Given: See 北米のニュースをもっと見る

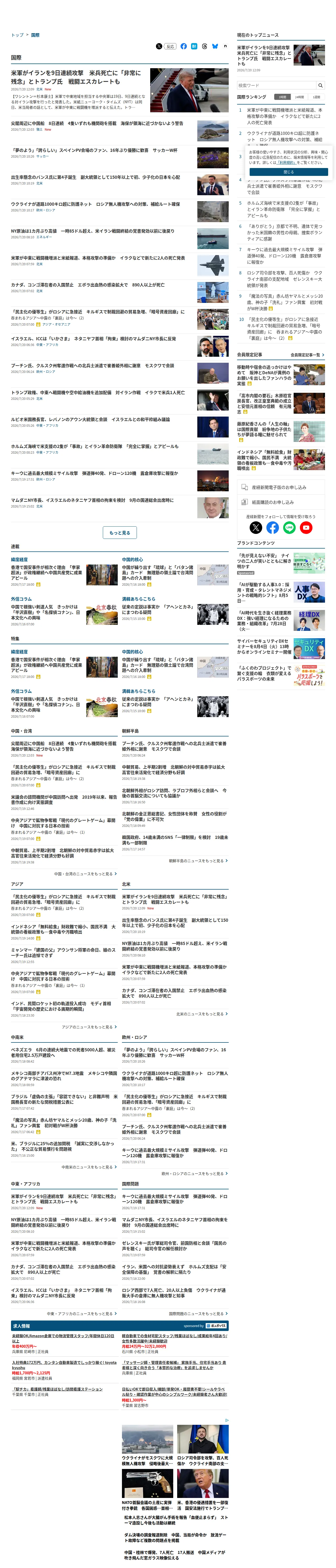Looking at the screenshot, I should tap(202, 1014).
